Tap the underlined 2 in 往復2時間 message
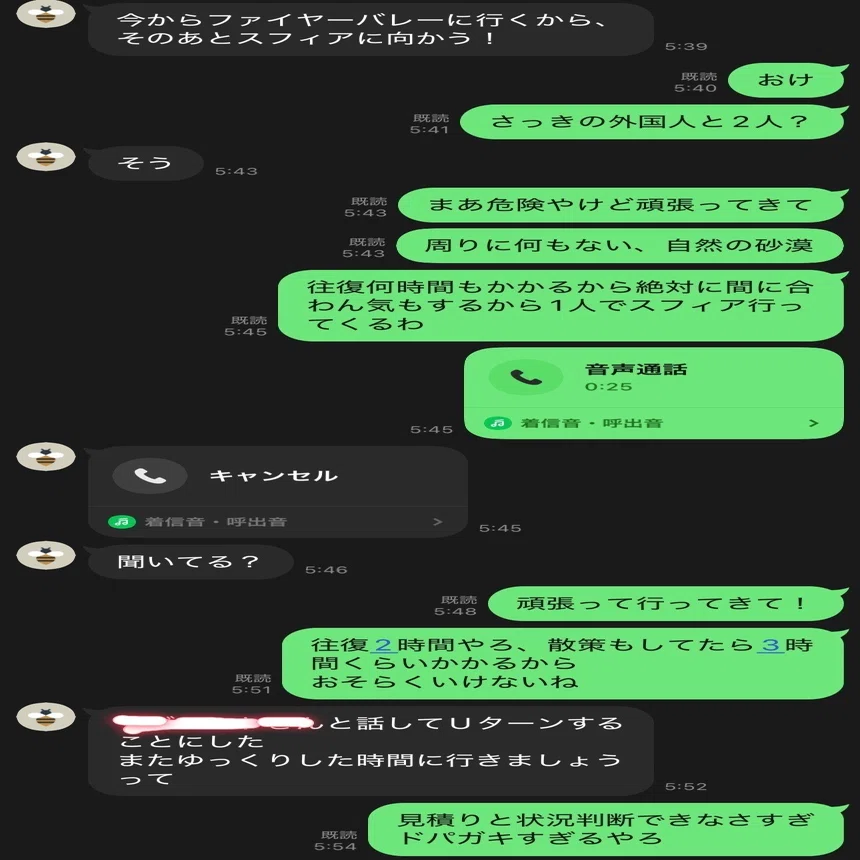 tap(383, 644)
